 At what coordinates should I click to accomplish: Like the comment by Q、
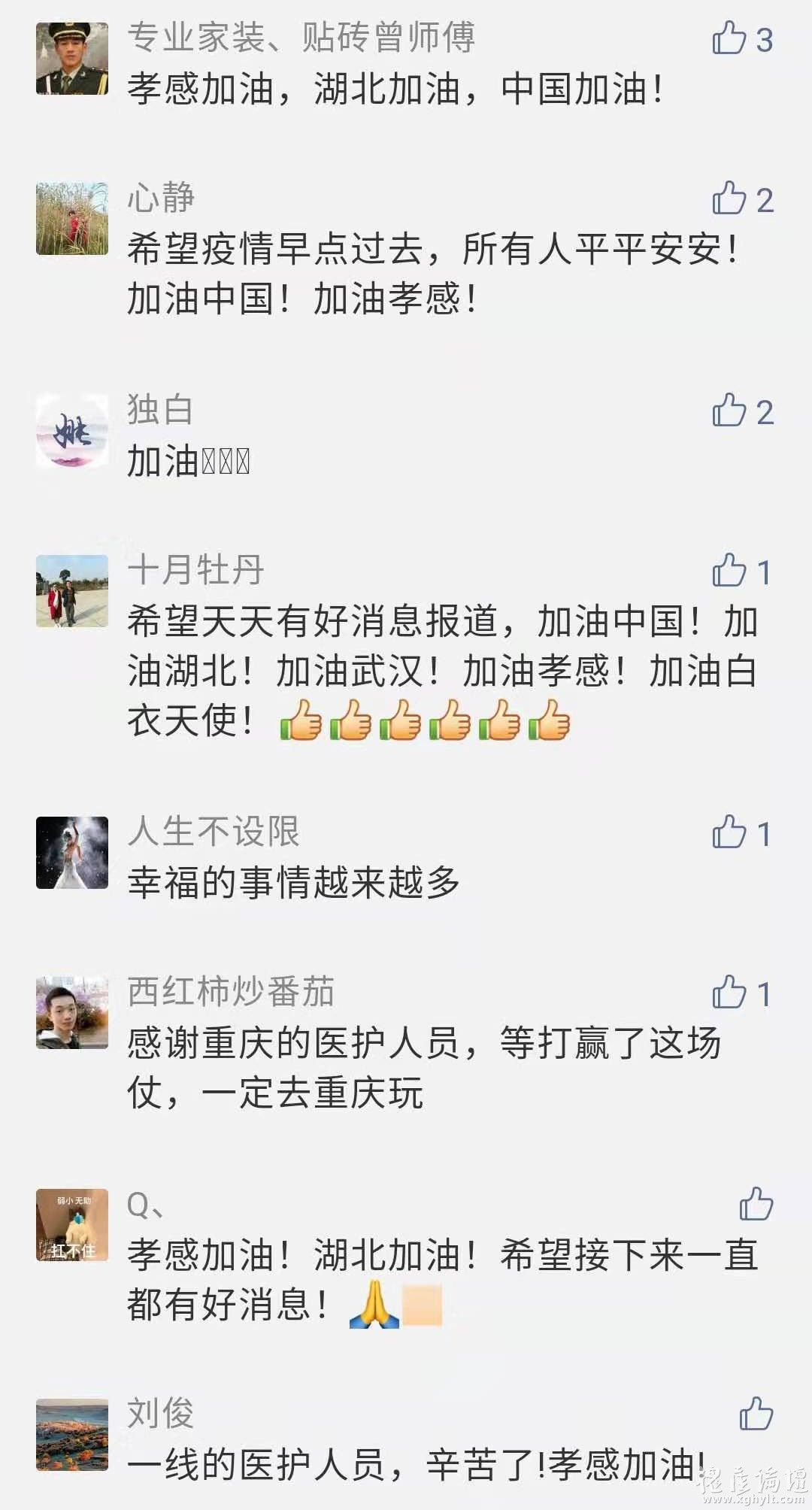tap(756, 1205)
